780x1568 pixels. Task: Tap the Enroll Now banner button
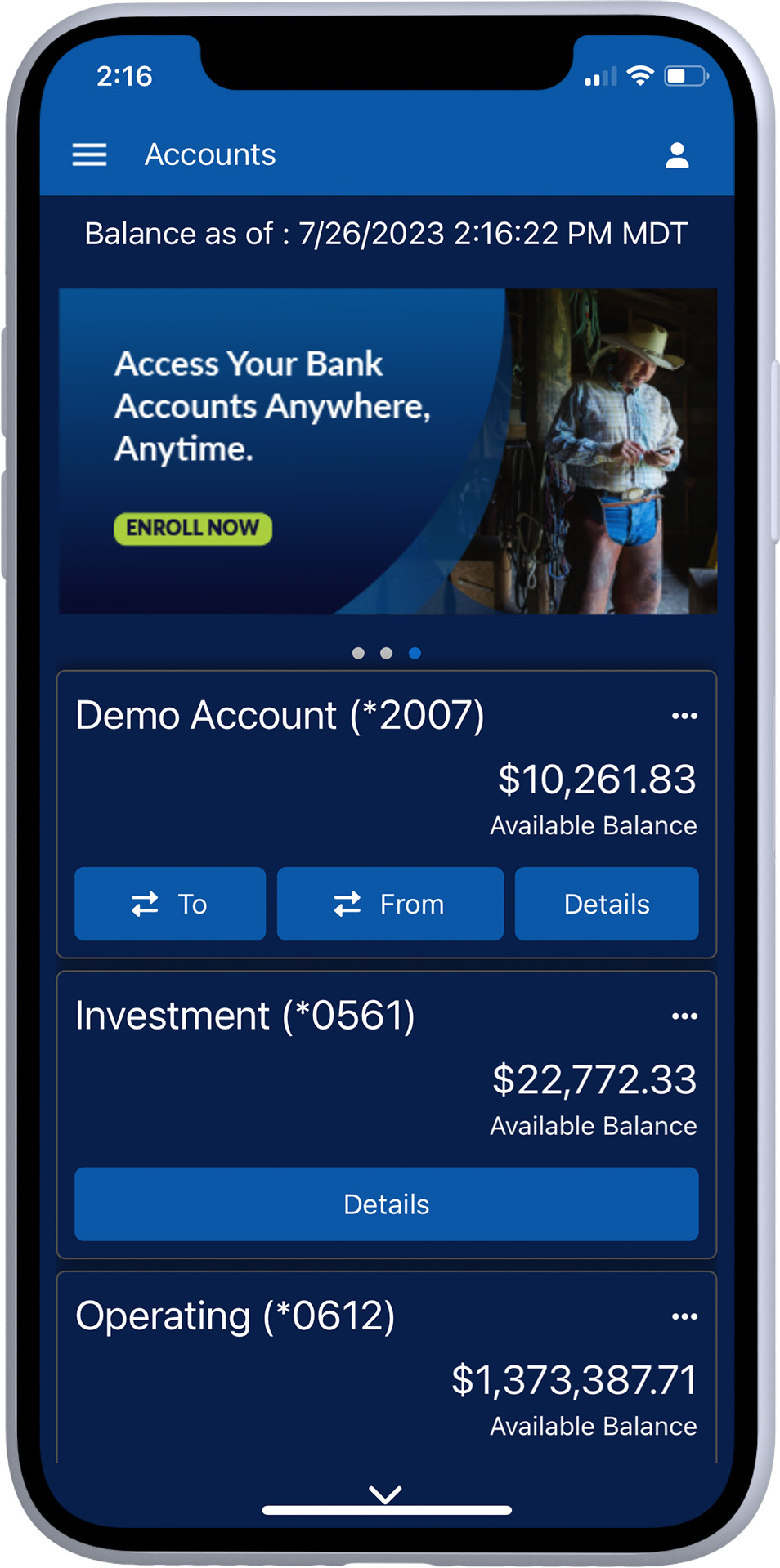193,528
